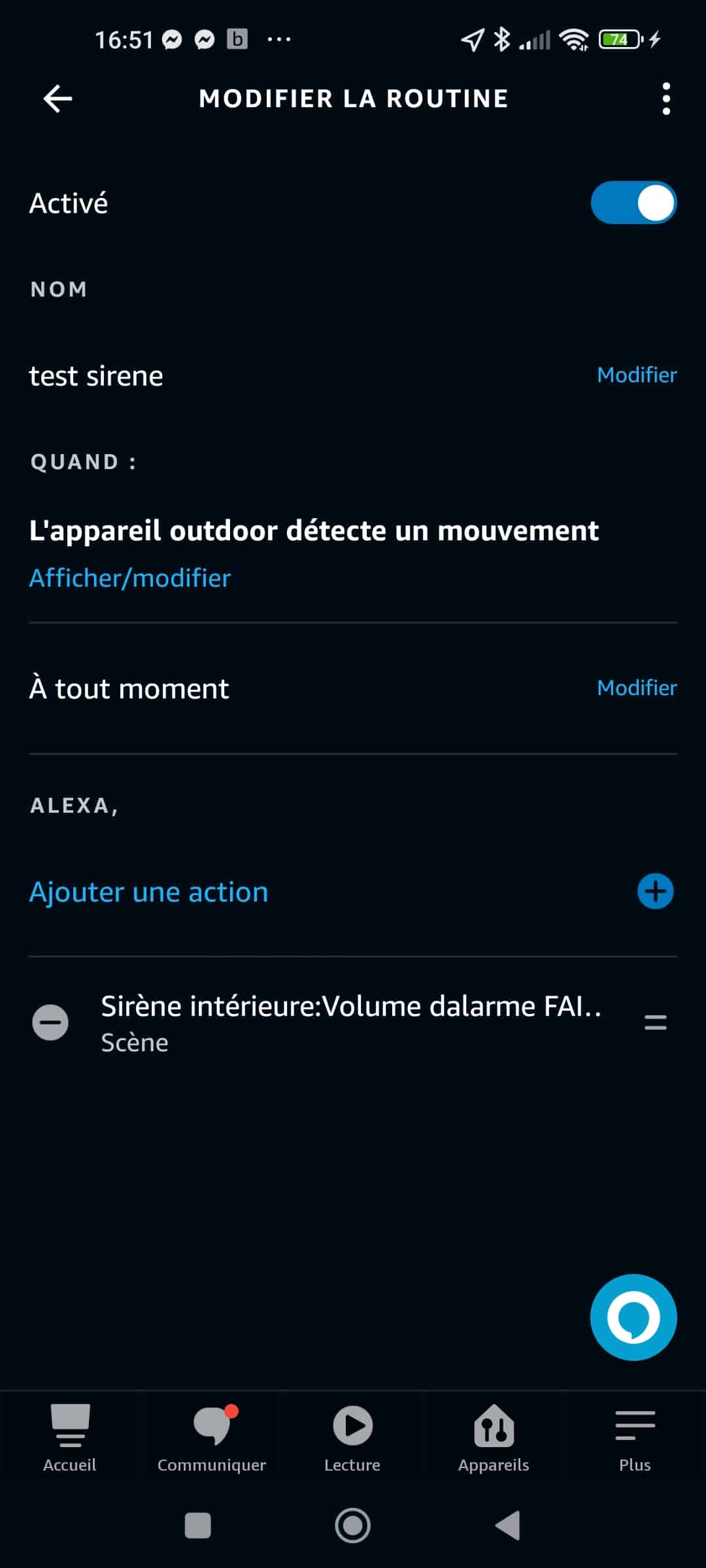
Task: Open the Plus tab
Action: point(635,1437)
